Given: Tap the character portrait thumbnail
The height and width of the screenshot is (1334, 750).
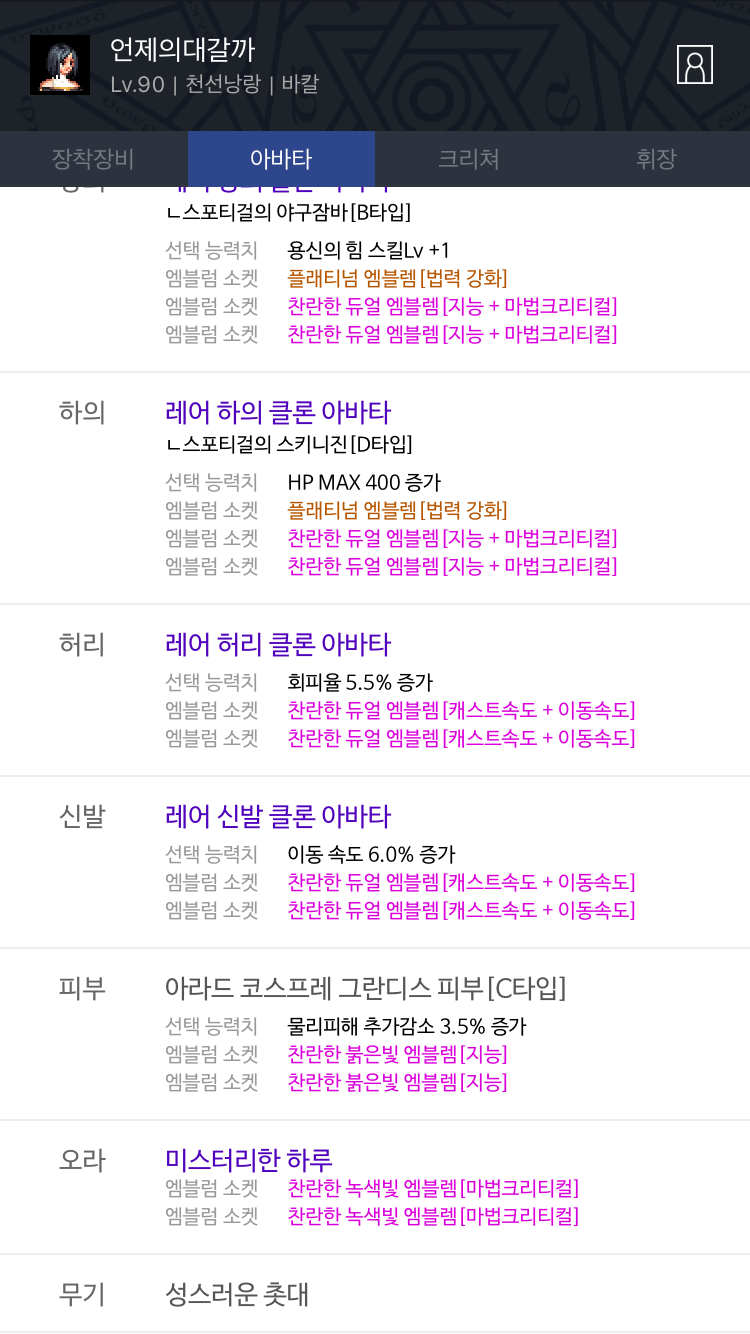Looking at the screenshot, I should coord(60,65).
